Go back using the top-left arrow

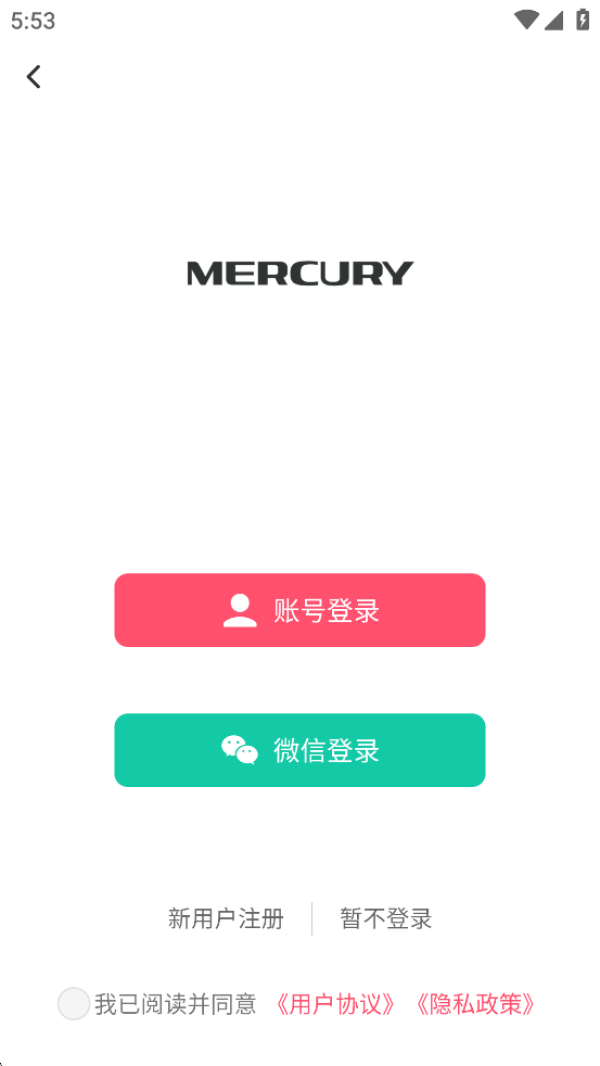tap(34, 77)
